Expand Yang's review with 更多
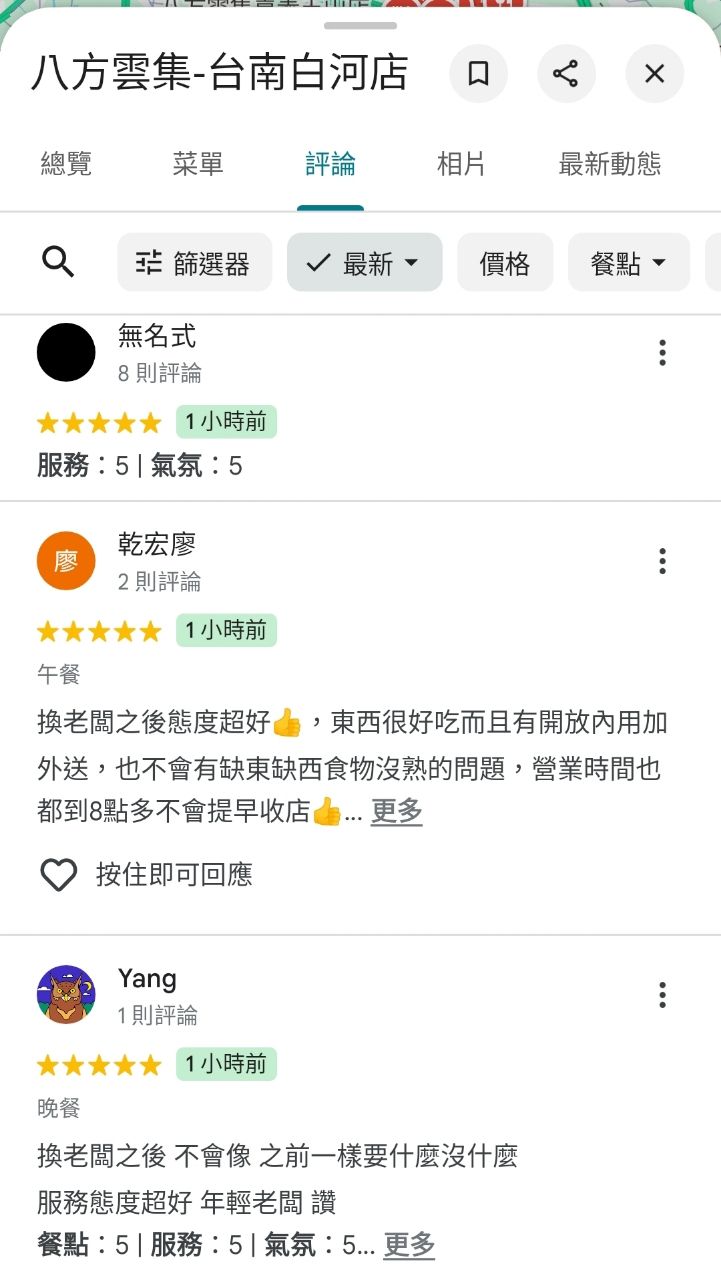The width and height of the screenshot is (721, 1280). point(409,1245)
